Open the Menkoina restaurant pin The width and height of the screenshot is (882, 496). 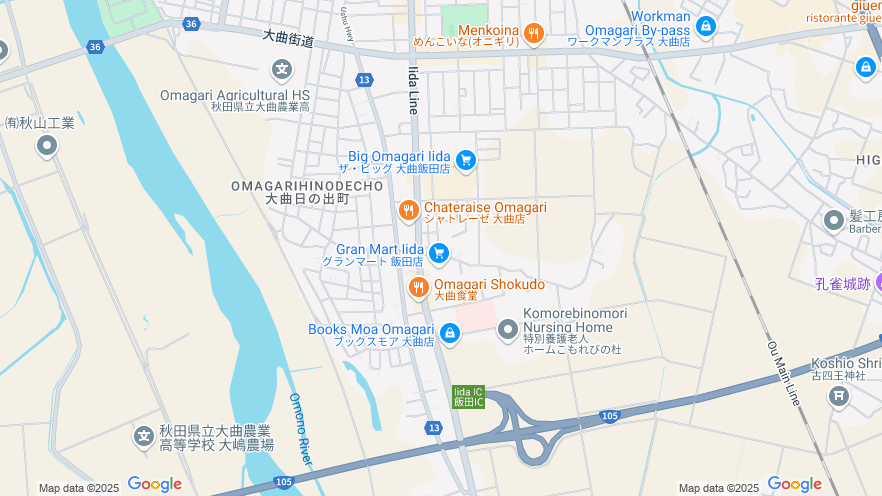[533, 33]
